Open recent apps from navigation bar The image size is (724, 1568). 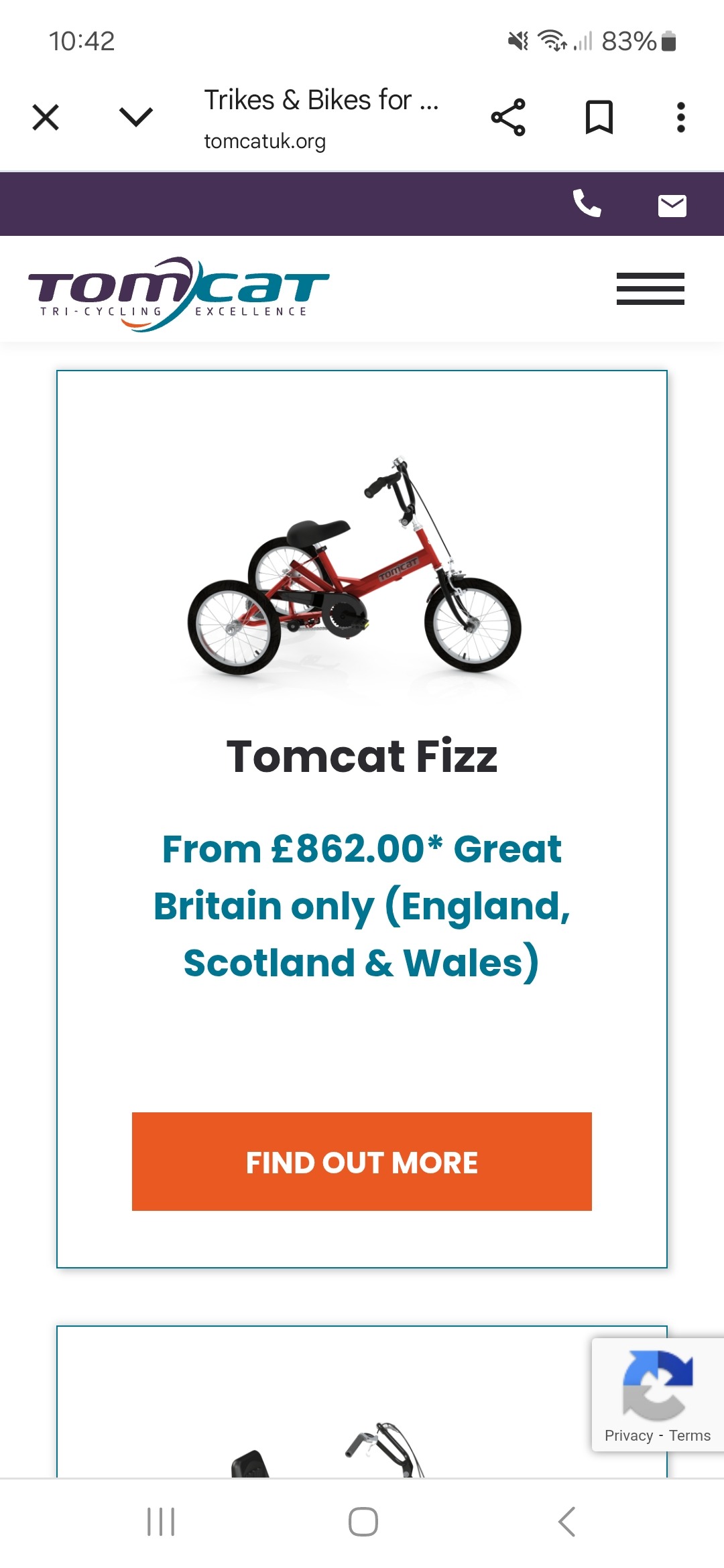[161, 1522]
